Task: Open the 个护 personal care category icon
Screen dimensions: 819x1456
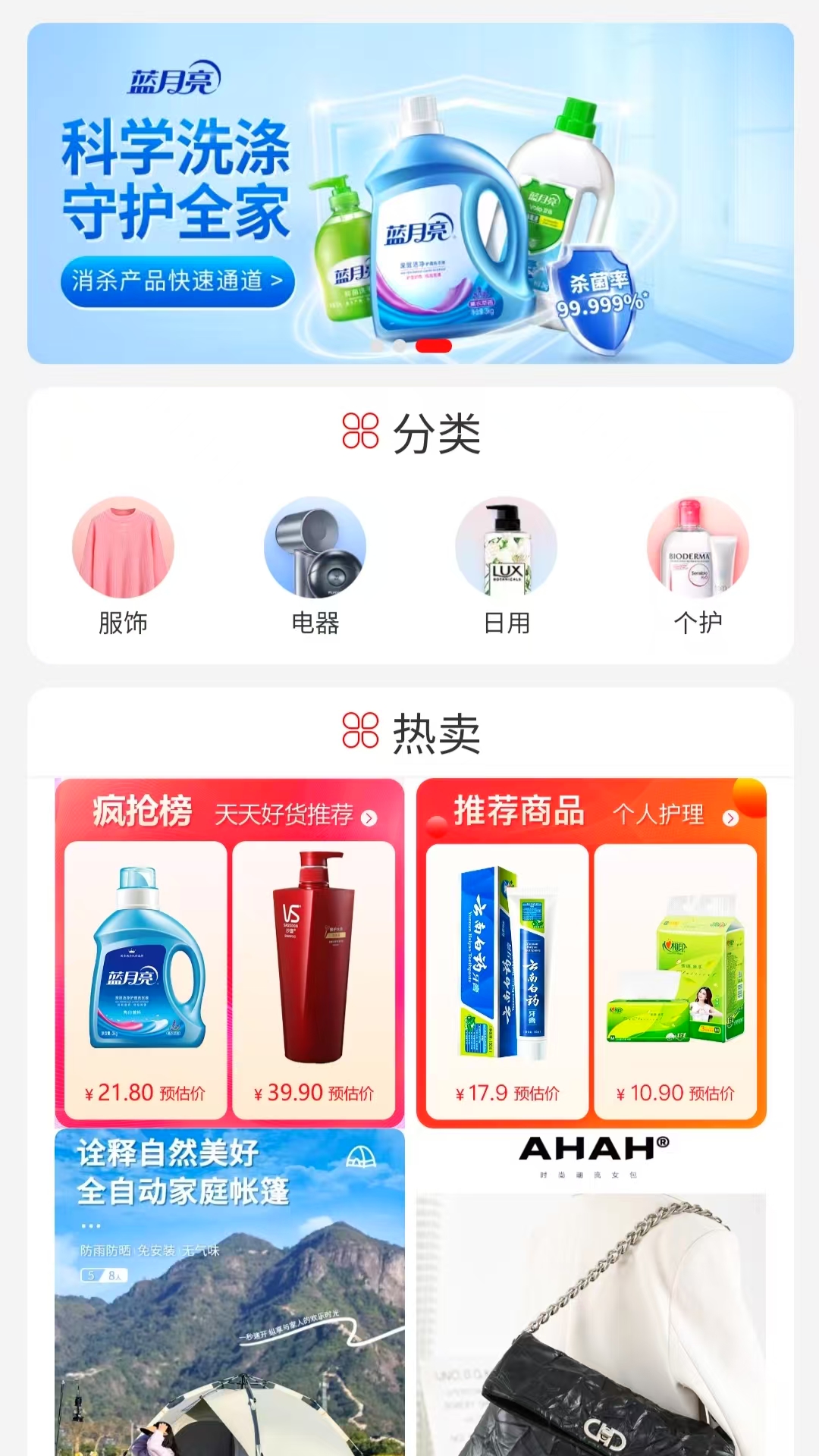Action: pos(696,548)
